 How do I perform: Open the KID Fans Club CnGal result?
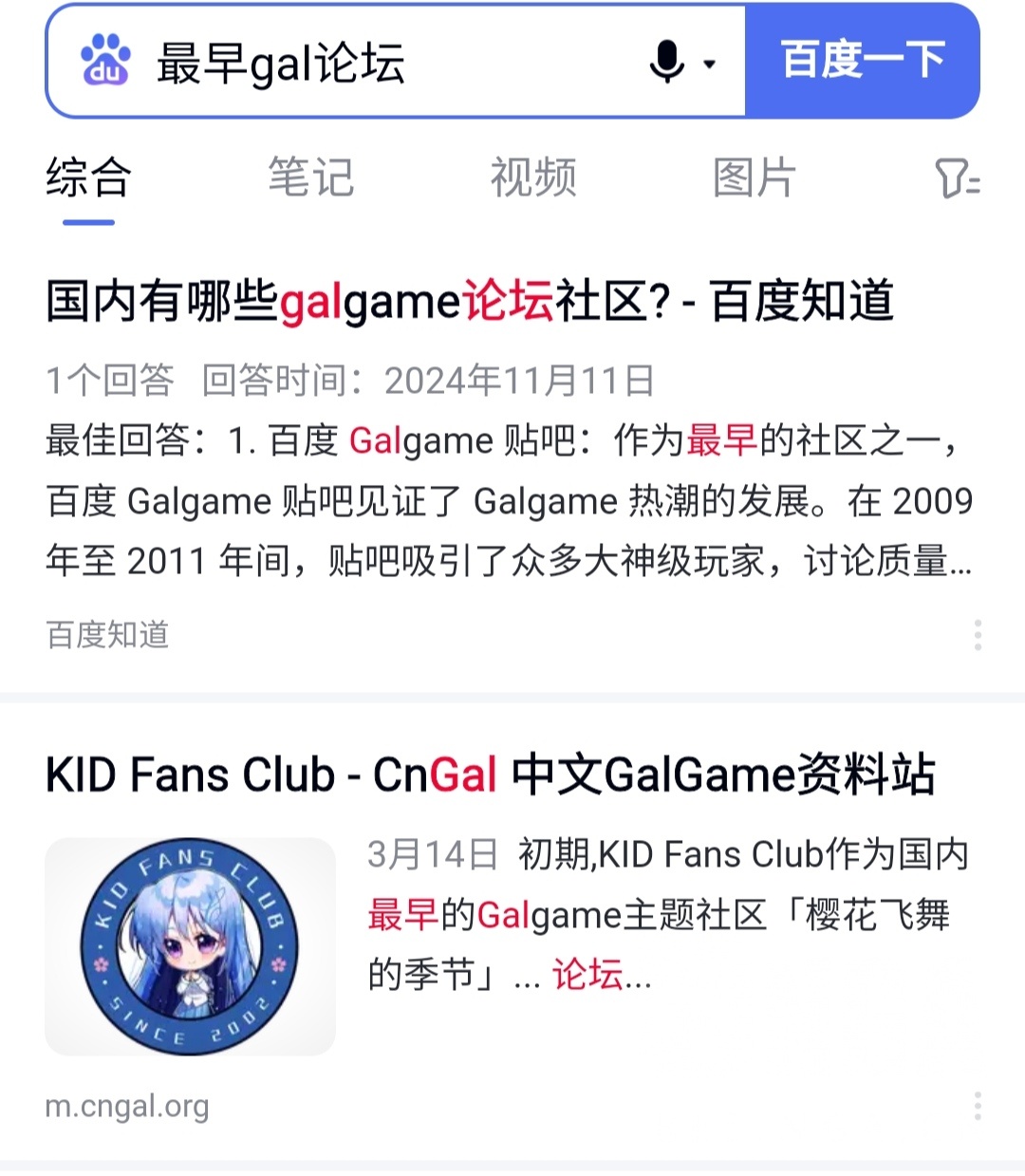[492, 774]
